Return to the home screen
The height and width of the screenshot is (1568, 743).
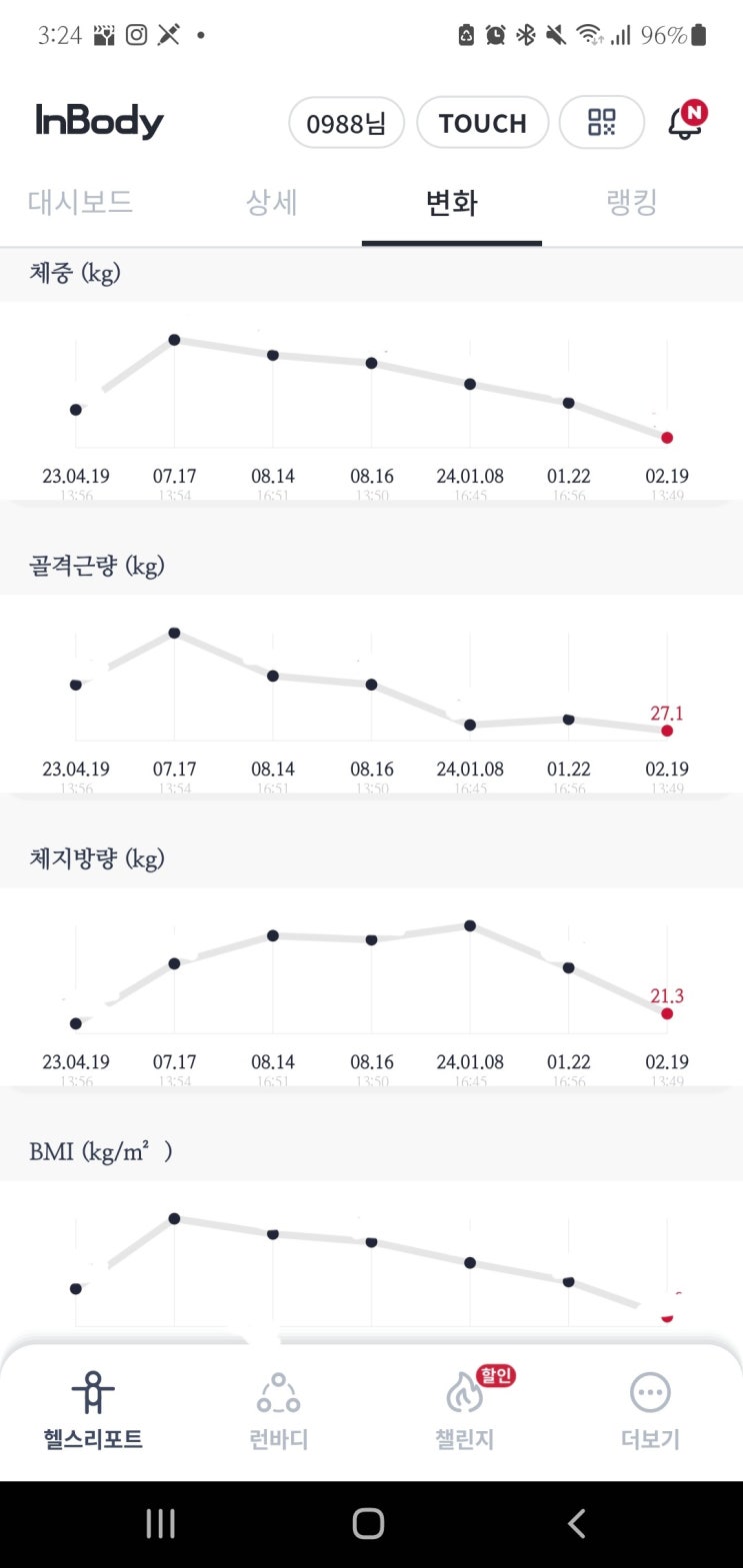point(368,1523)
